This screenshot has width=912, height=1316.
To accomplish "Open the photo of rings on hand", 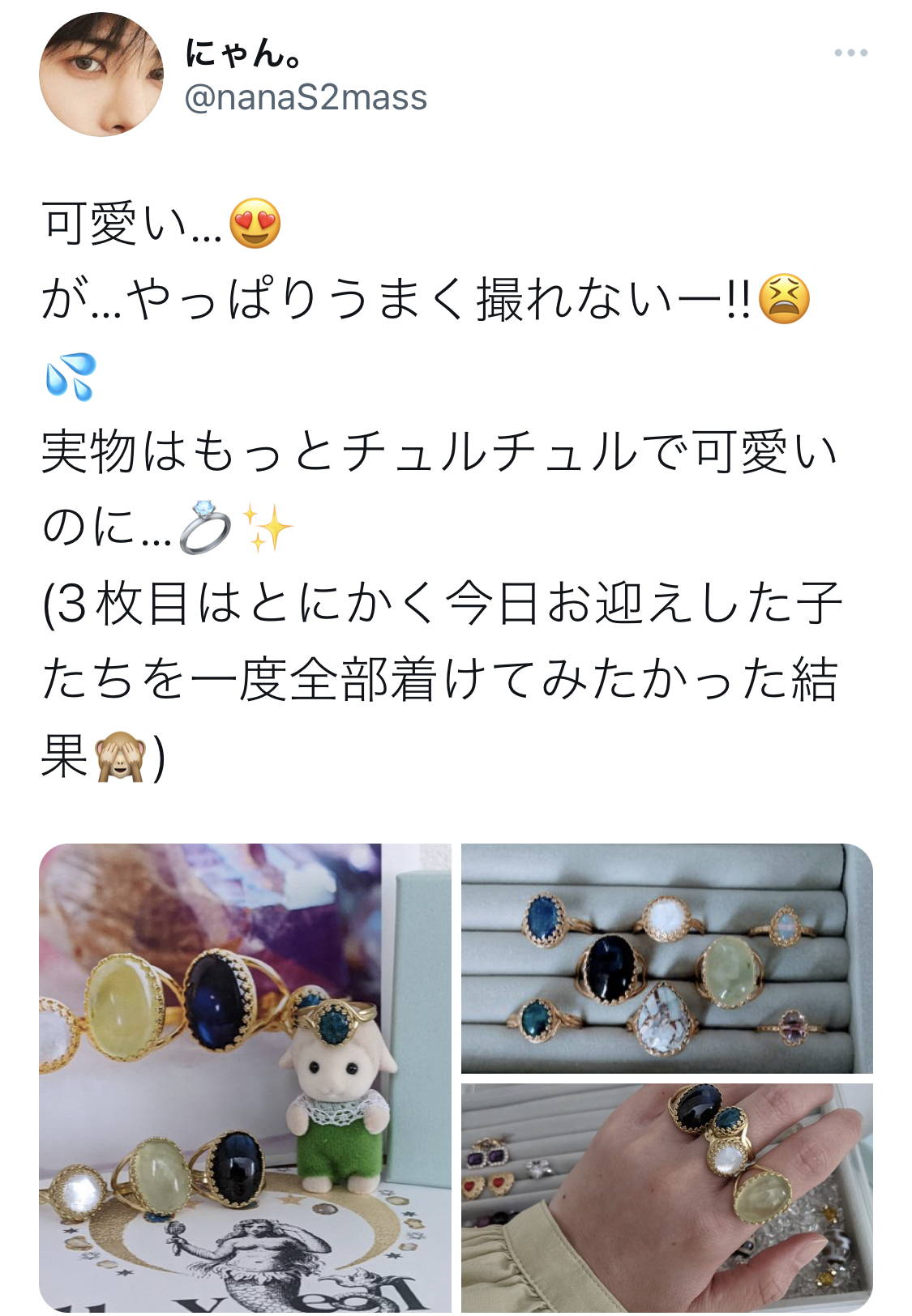I will 666,1196.
